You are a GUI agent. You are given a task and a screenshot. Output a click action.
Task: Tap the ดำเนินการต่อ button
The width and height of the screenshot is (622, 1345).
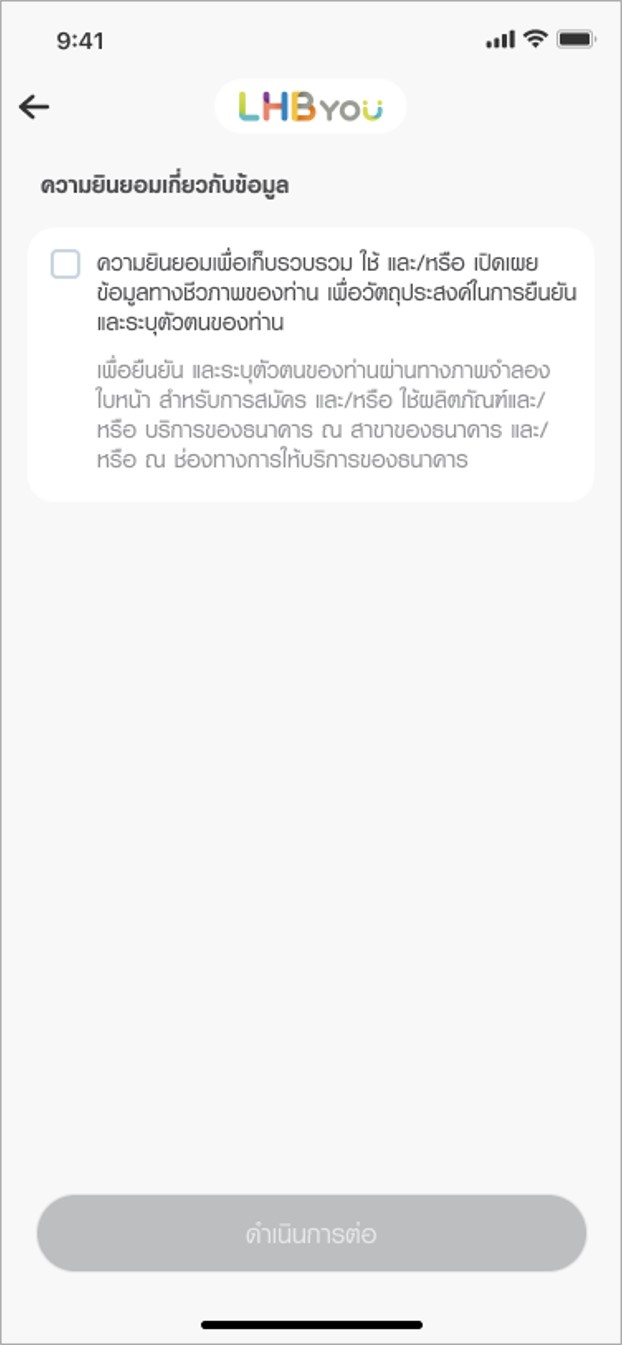click(311, 1233)
